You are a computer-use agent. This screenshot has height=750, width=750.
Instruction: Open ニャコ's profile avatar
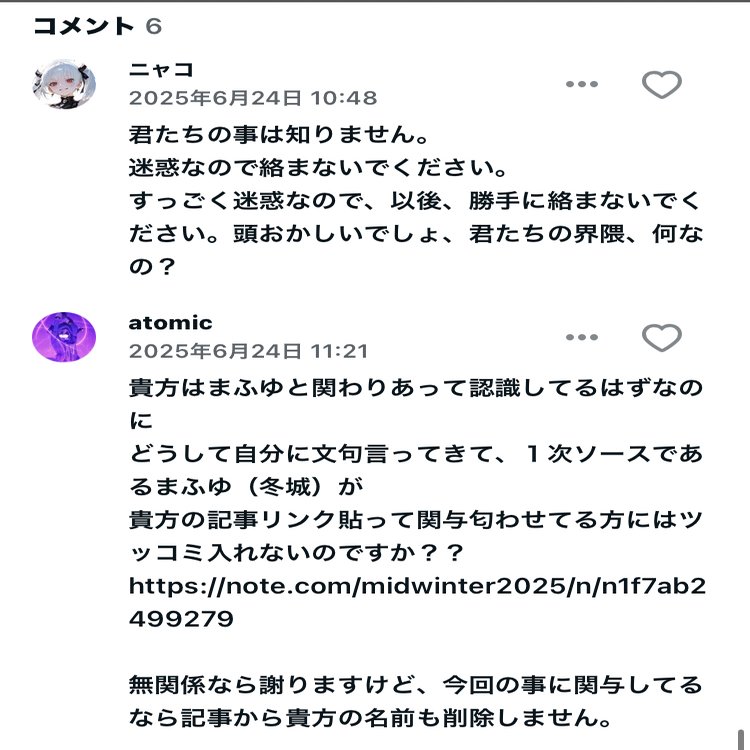coord(65,83)
